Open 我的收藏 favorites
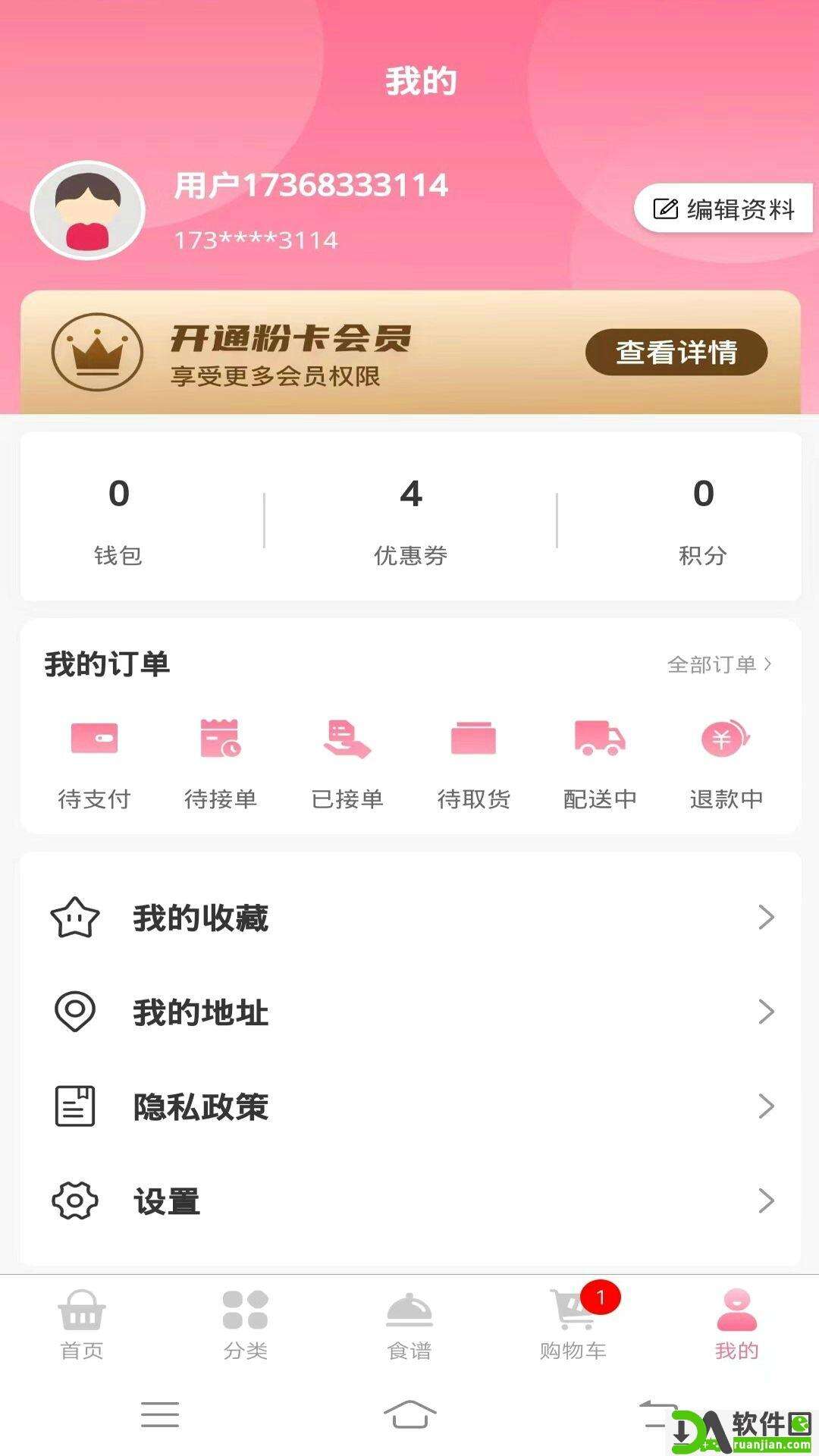 [409, 918]
